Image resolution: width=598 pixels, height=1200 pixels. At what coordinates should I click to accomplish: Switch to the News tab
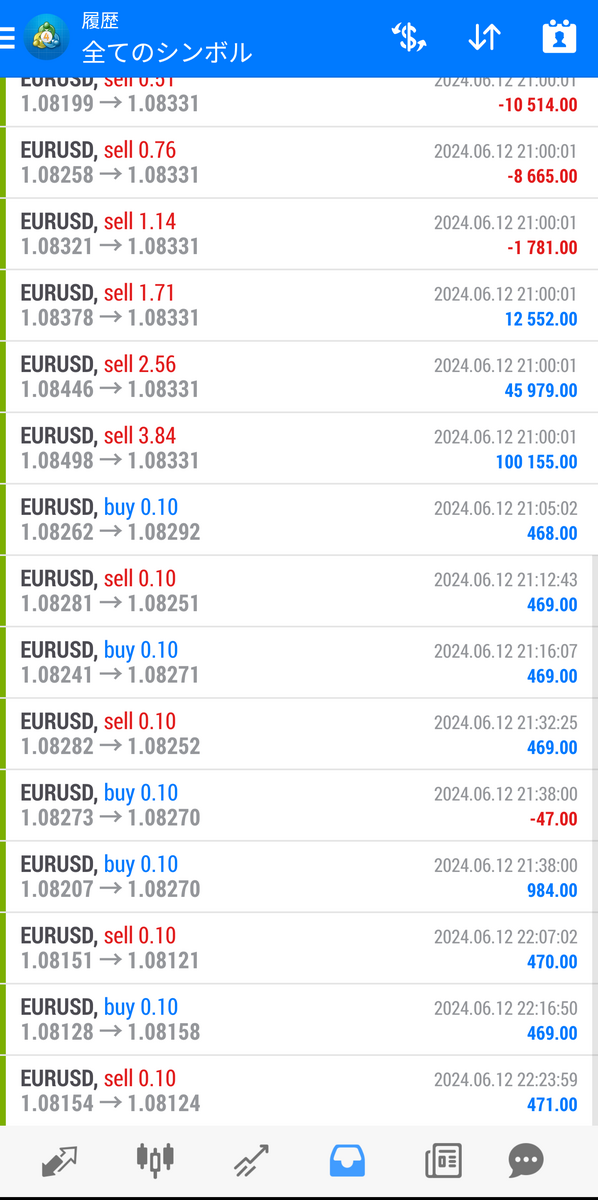(443, 1161)
